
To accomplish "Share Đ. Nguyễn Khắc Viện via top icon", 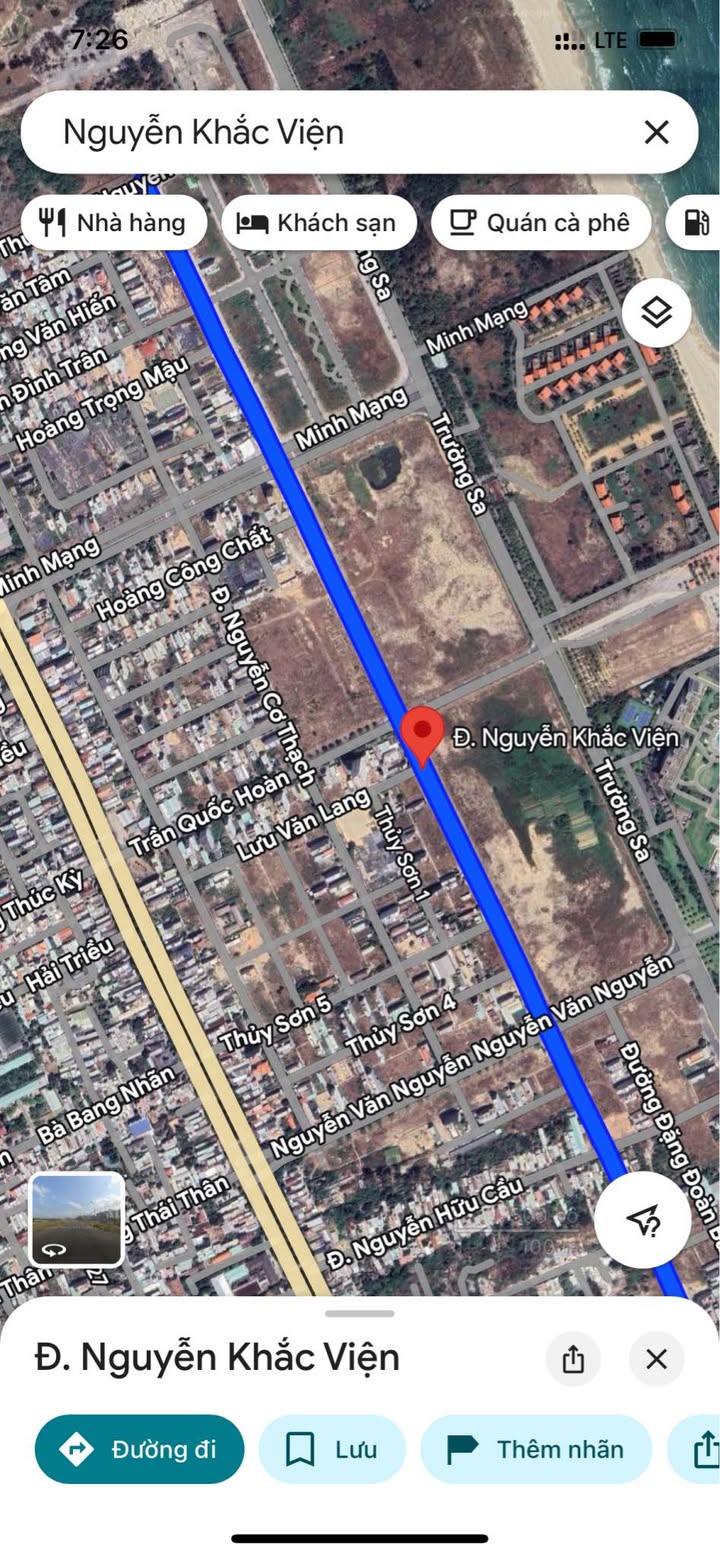I will coord(573,1359).
